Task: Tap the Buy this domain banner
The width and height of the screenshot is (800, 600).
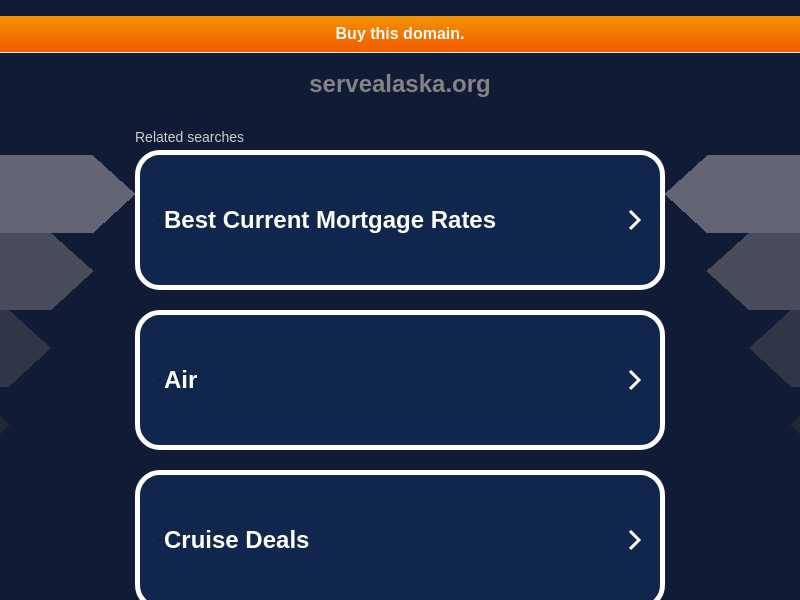Action: pos(399,34)
